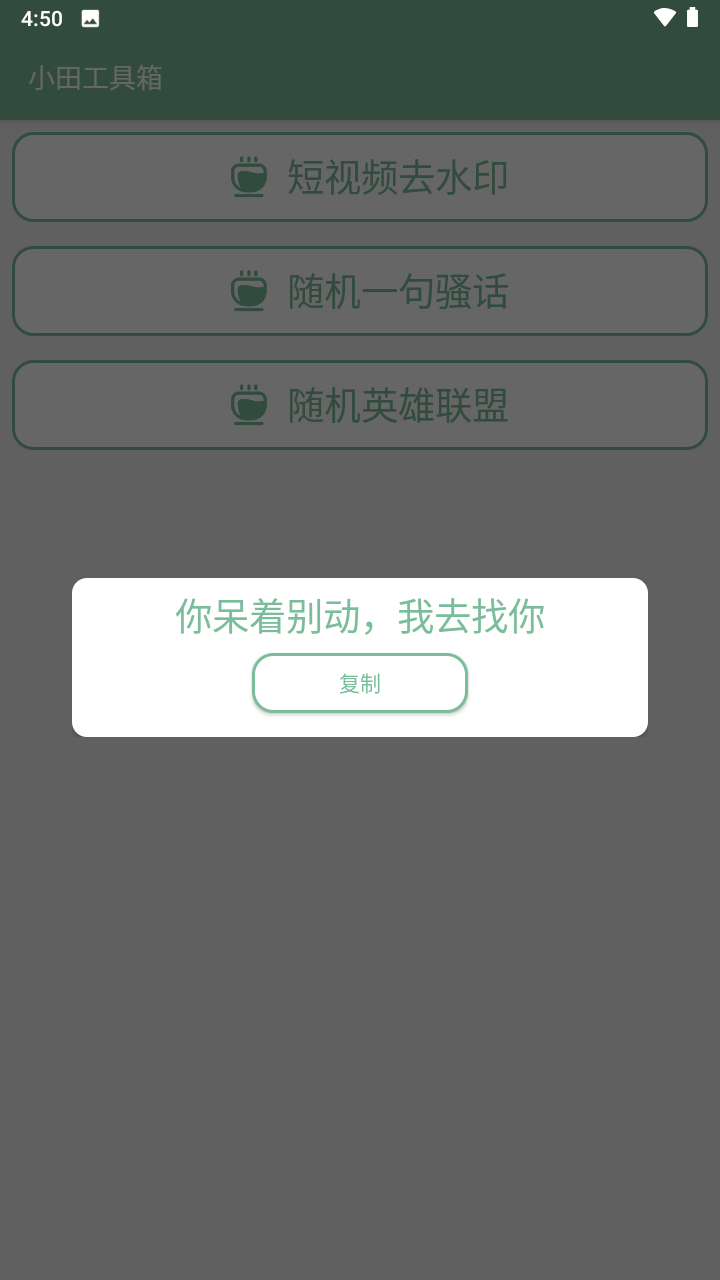Tap the teapot icon on the first button
720x1280 pixels.
point(249,177)
